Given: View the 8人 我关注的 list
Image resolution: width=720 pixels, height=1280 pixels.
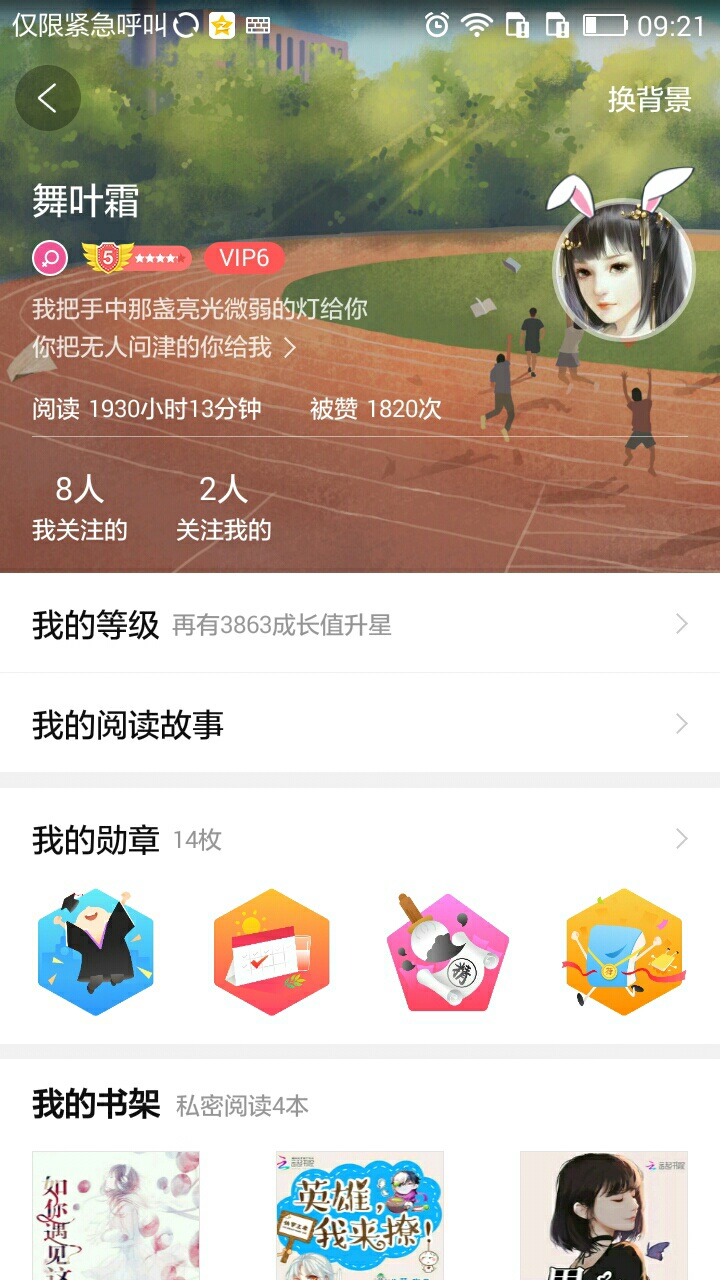Looking at the screenshot, I should click(80, 508).
